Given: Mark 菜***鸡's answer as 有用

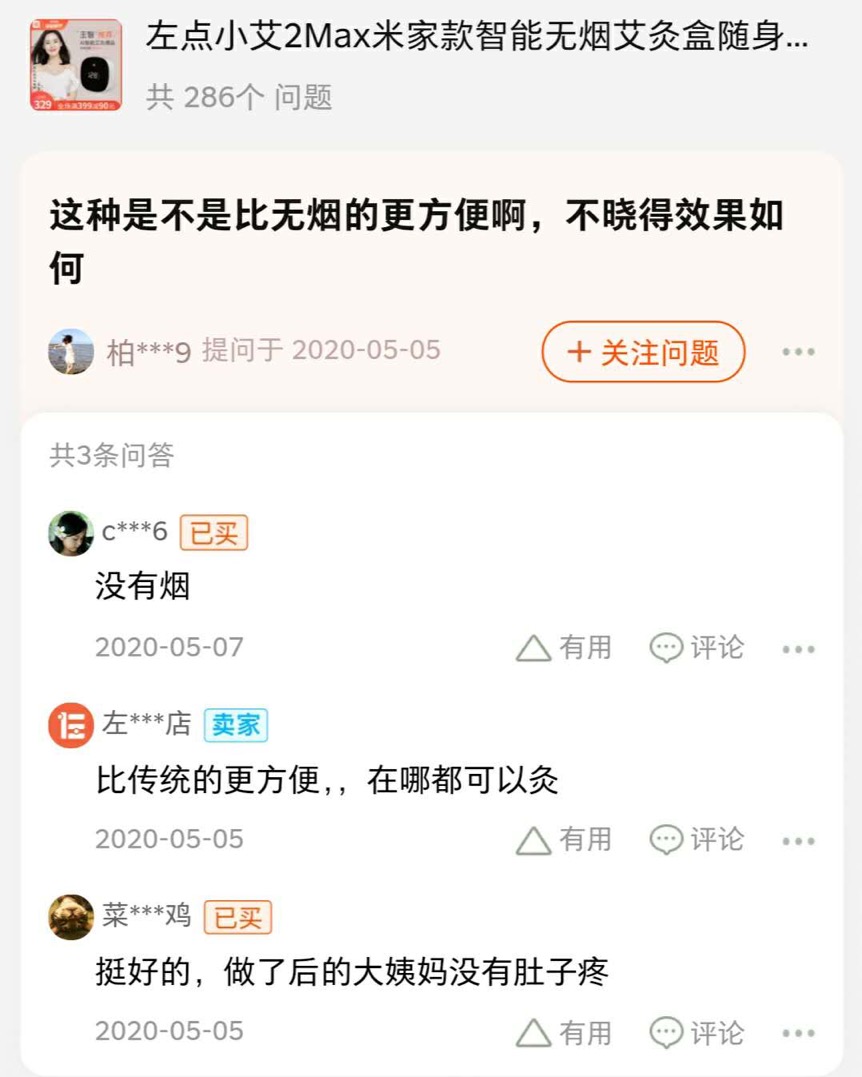Looking at the screenshot, I should coord(564,1032).
